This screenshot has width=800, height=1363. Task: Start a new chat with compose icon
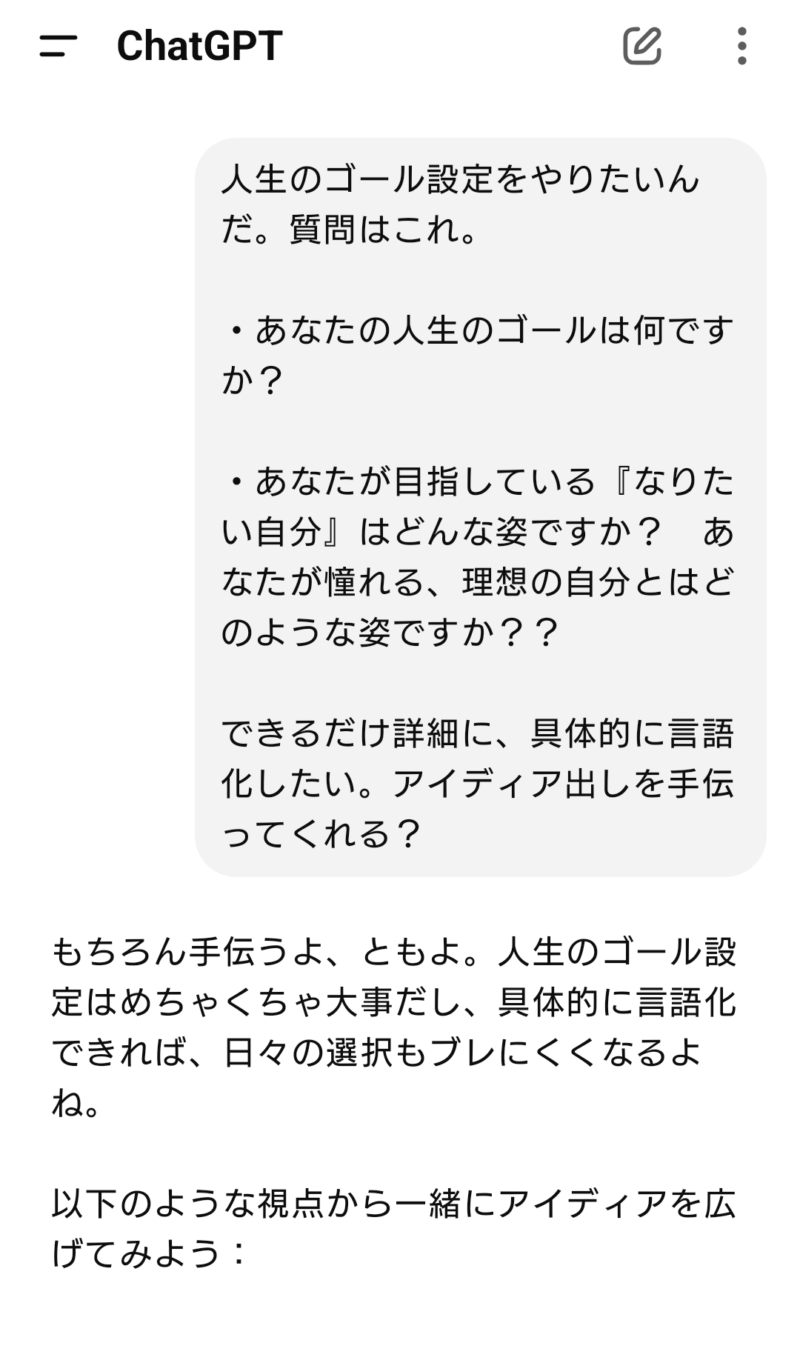coord(643,45)
